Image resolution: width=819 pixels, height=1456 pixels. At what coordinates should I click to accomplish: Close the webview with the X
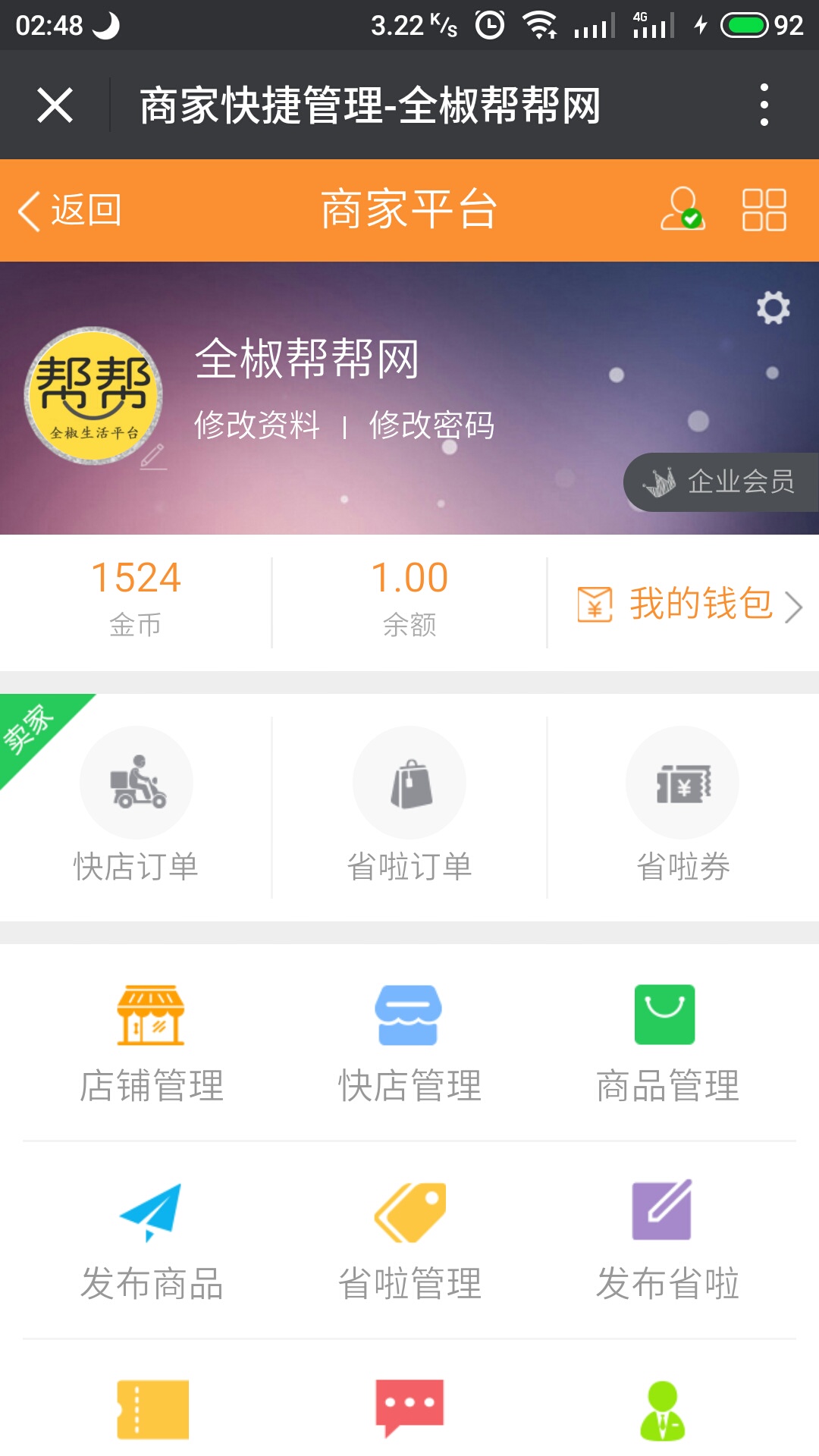(55, 105)
